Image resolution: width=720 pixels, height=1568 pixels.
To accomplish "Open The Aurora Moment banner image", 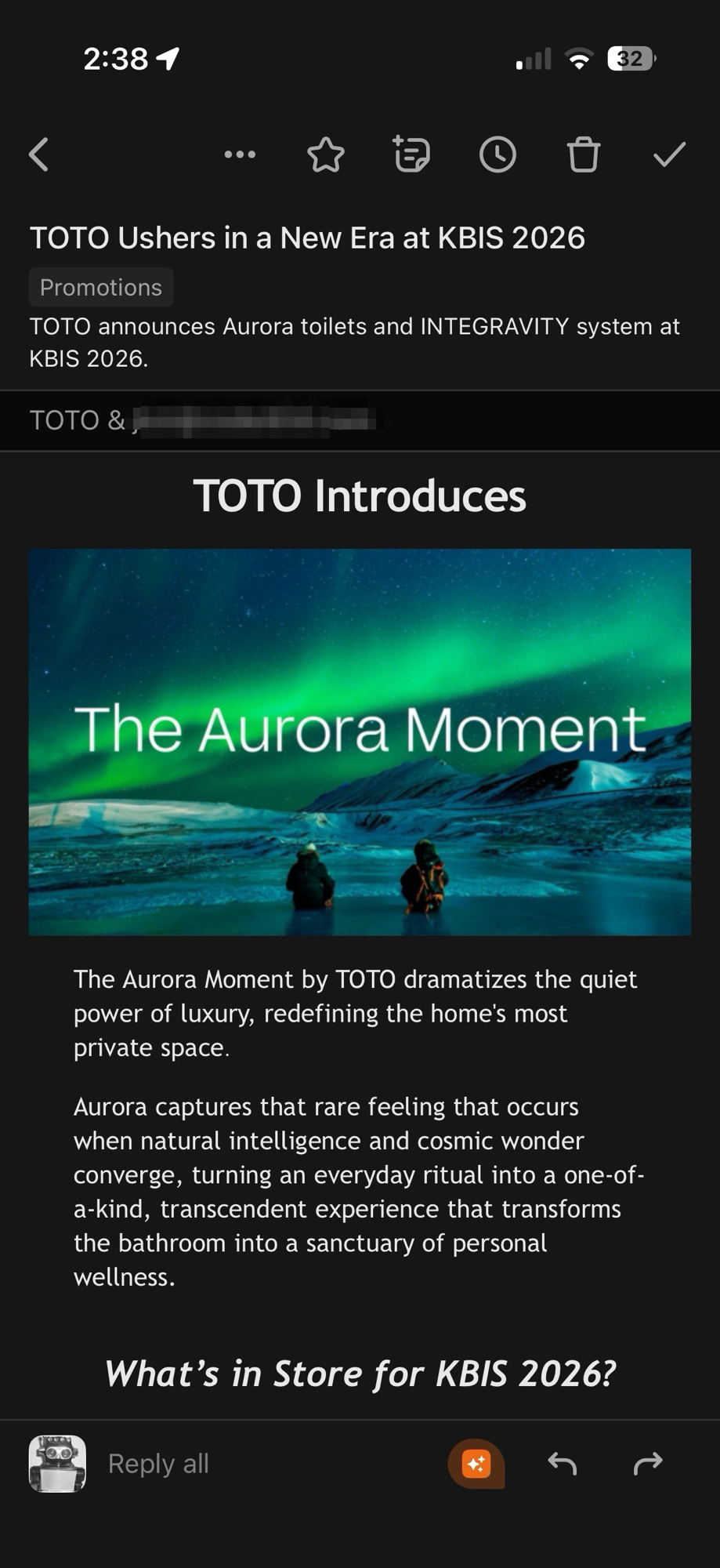I will coord(360,742).
